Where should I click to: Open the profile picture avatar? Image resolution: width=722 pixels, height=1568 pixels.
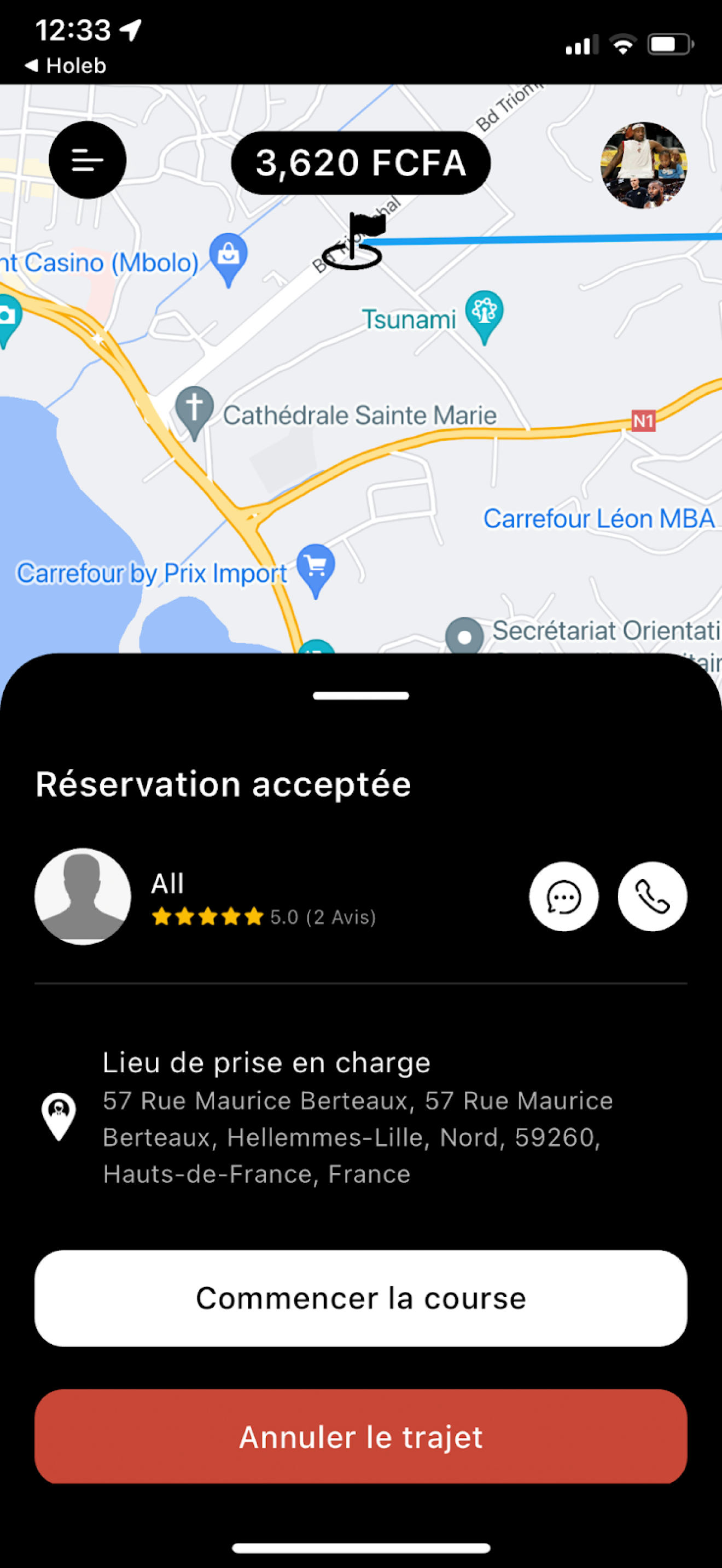[643, 166]
